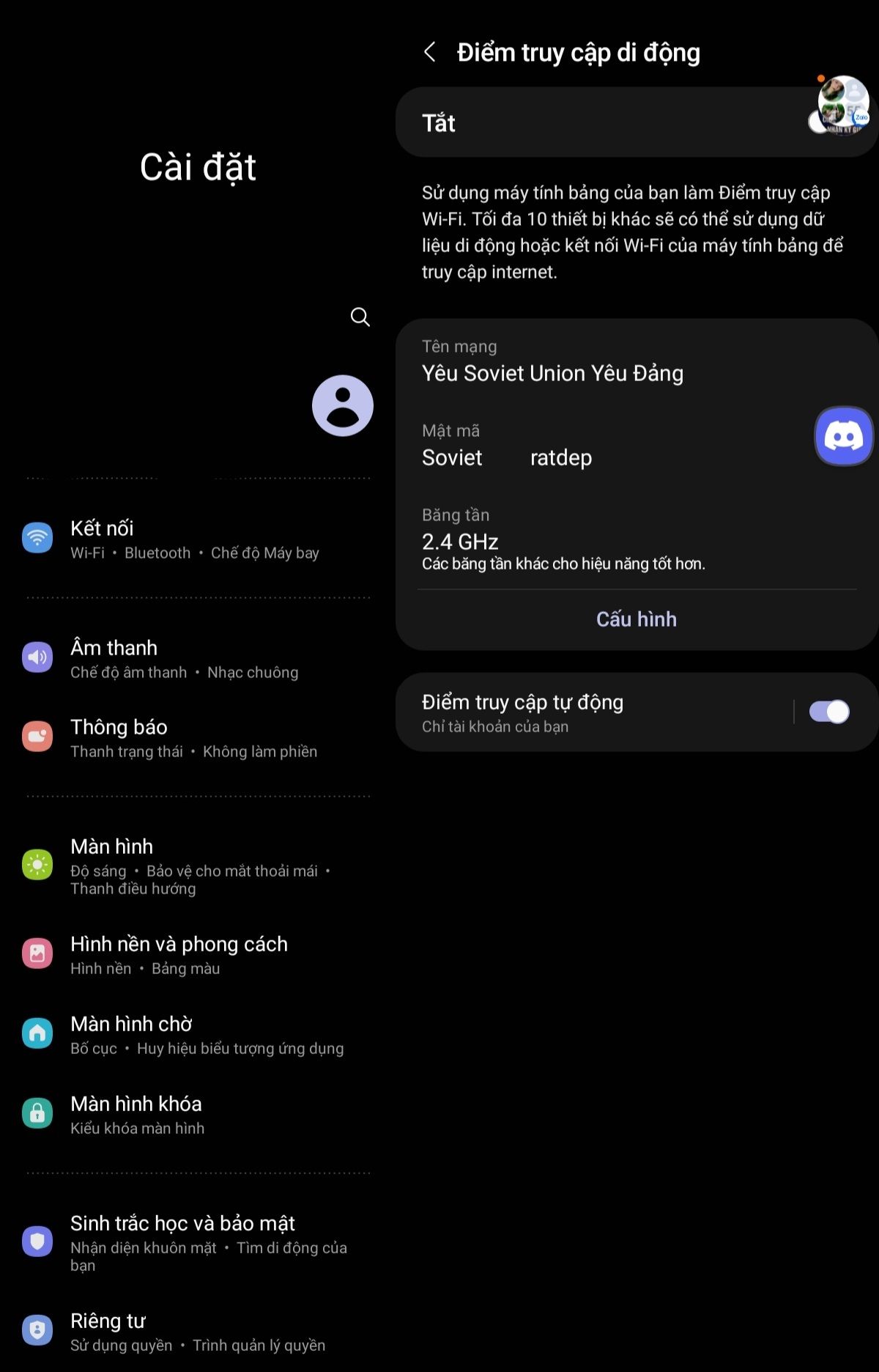Open Hình nền và phong cách

(x=198, y=954)
